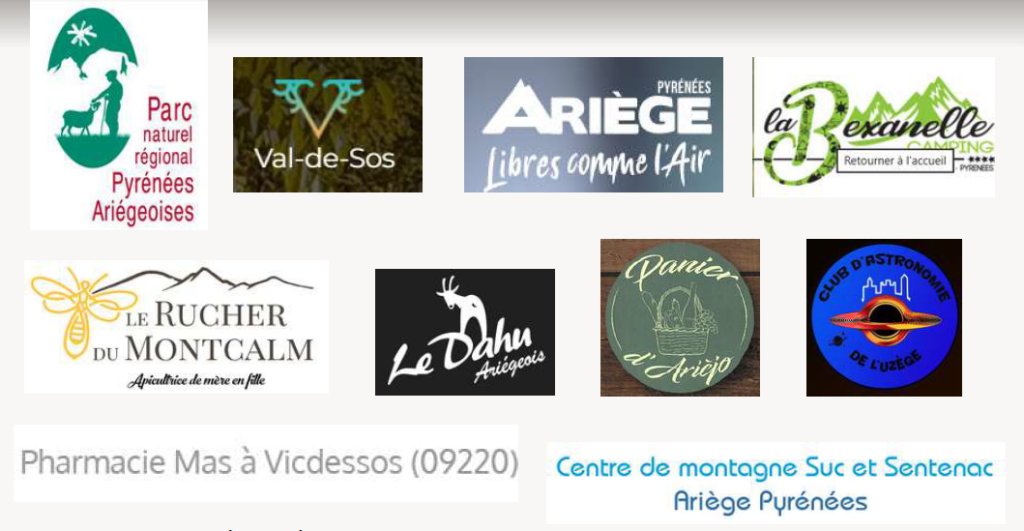Open the Parc naturel régional Pyrénées Ariégeoises tile
The image size is (1024, 531).
[x=119, y=115]
